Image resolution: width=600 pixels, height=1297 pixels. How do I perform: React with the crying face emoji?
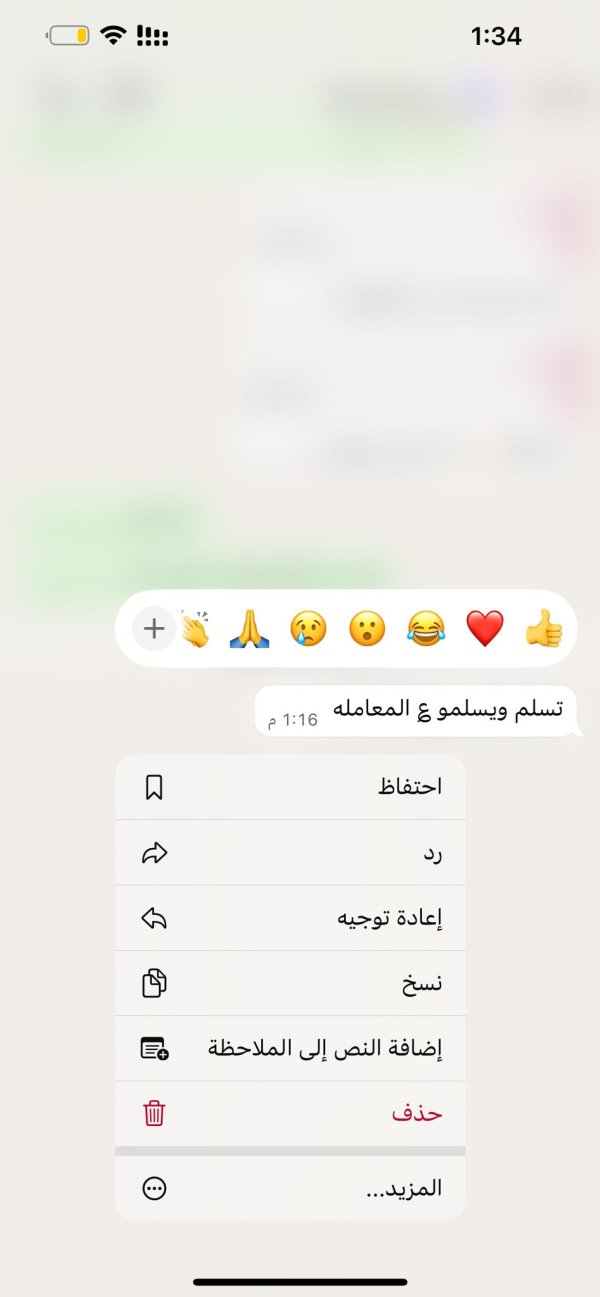coord(308,629)
